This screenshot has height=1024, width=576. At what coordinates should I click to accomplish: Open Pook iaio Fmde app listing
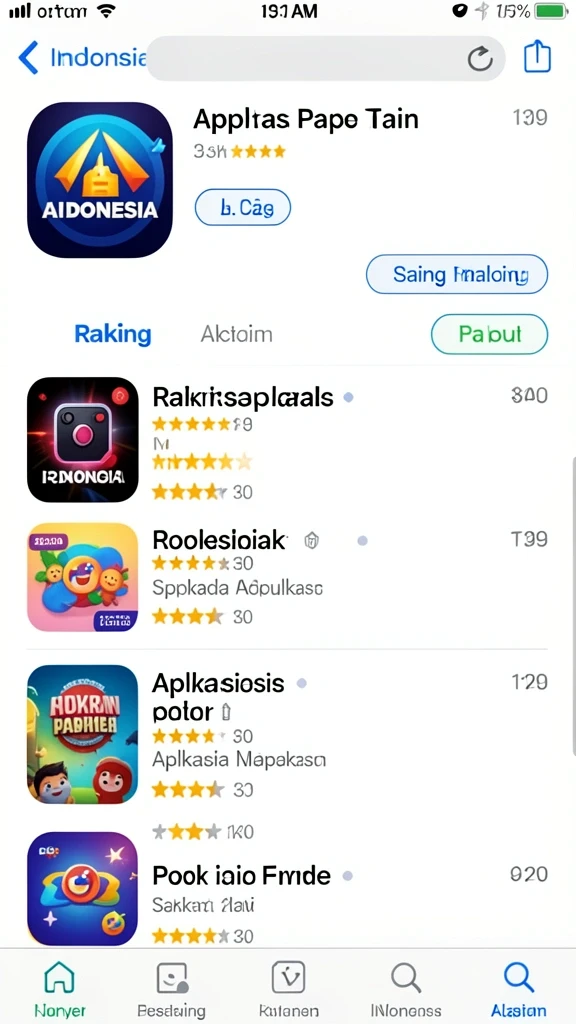tap(287, 888)
